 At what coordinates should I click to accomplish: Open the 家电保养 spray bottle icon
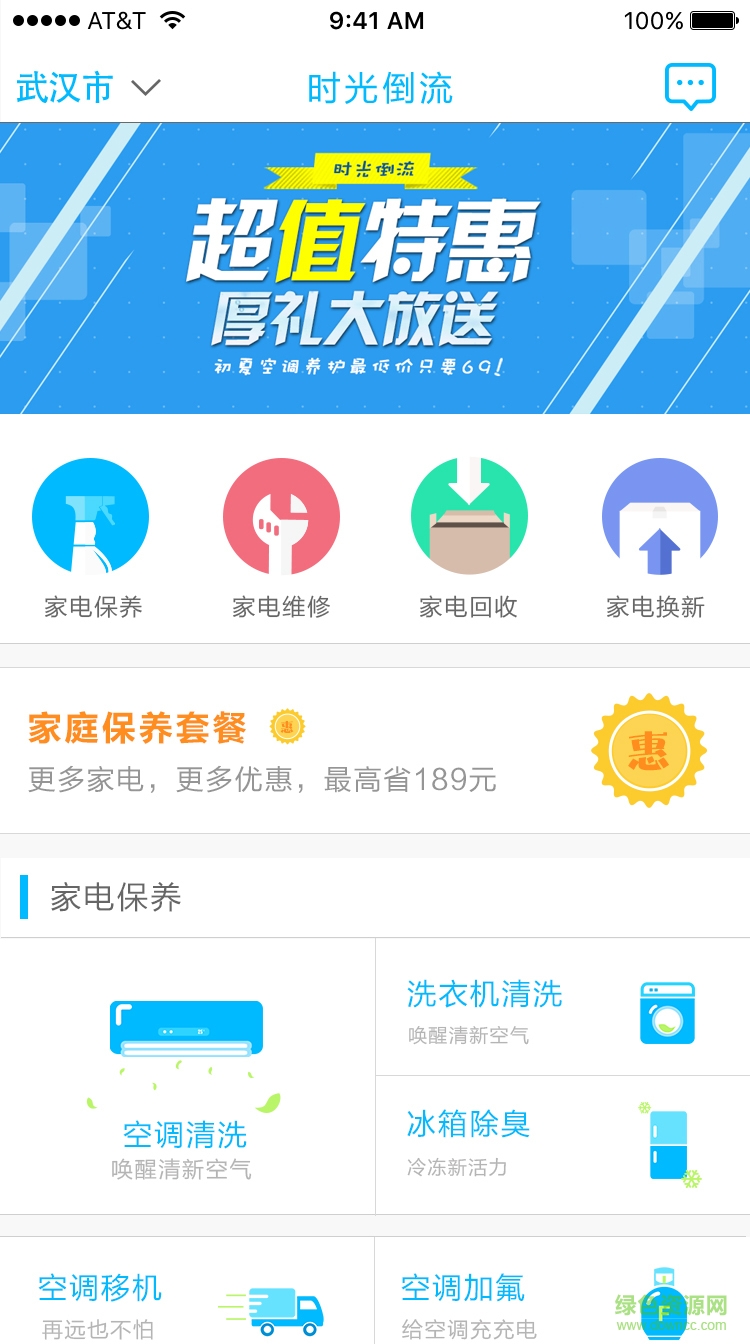[90, 517]
